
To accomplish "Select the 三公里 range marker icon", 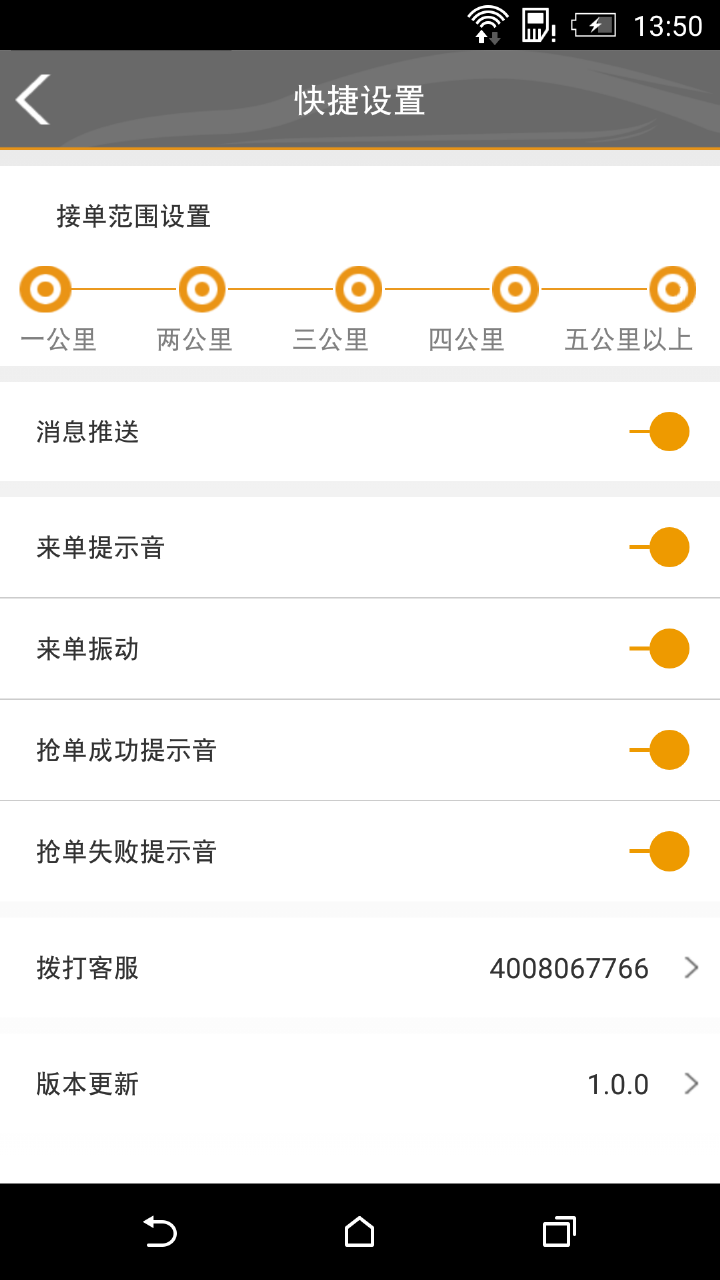I will click(357, 289).
